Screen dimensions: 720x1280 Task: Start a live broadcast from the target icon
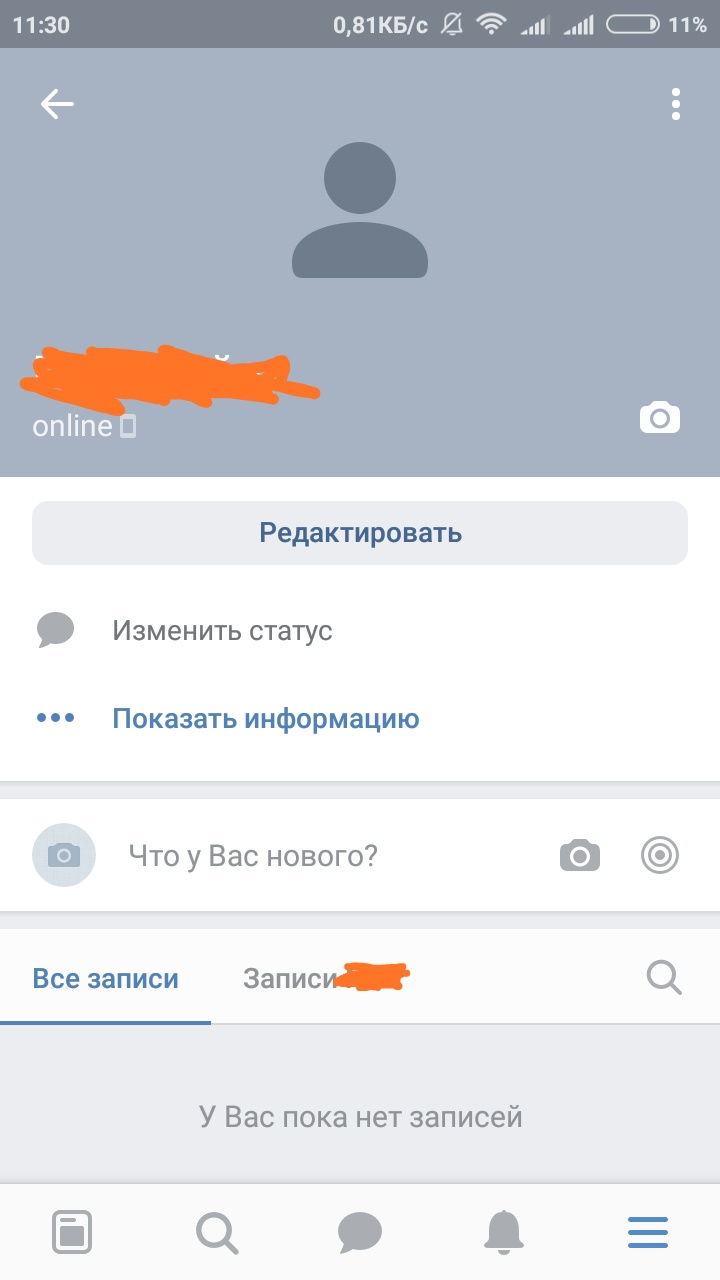(660, 856)
